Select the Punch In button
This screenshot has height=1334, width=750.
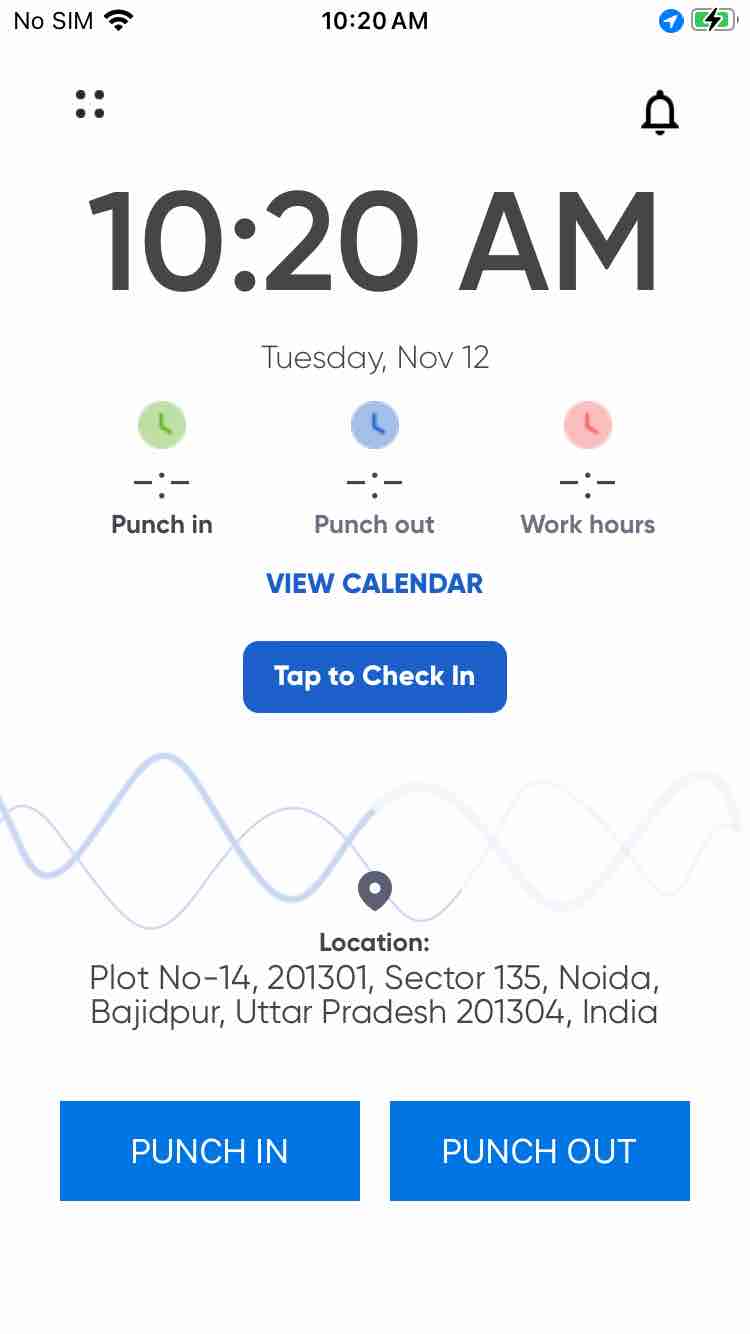tap(210, 1151)
